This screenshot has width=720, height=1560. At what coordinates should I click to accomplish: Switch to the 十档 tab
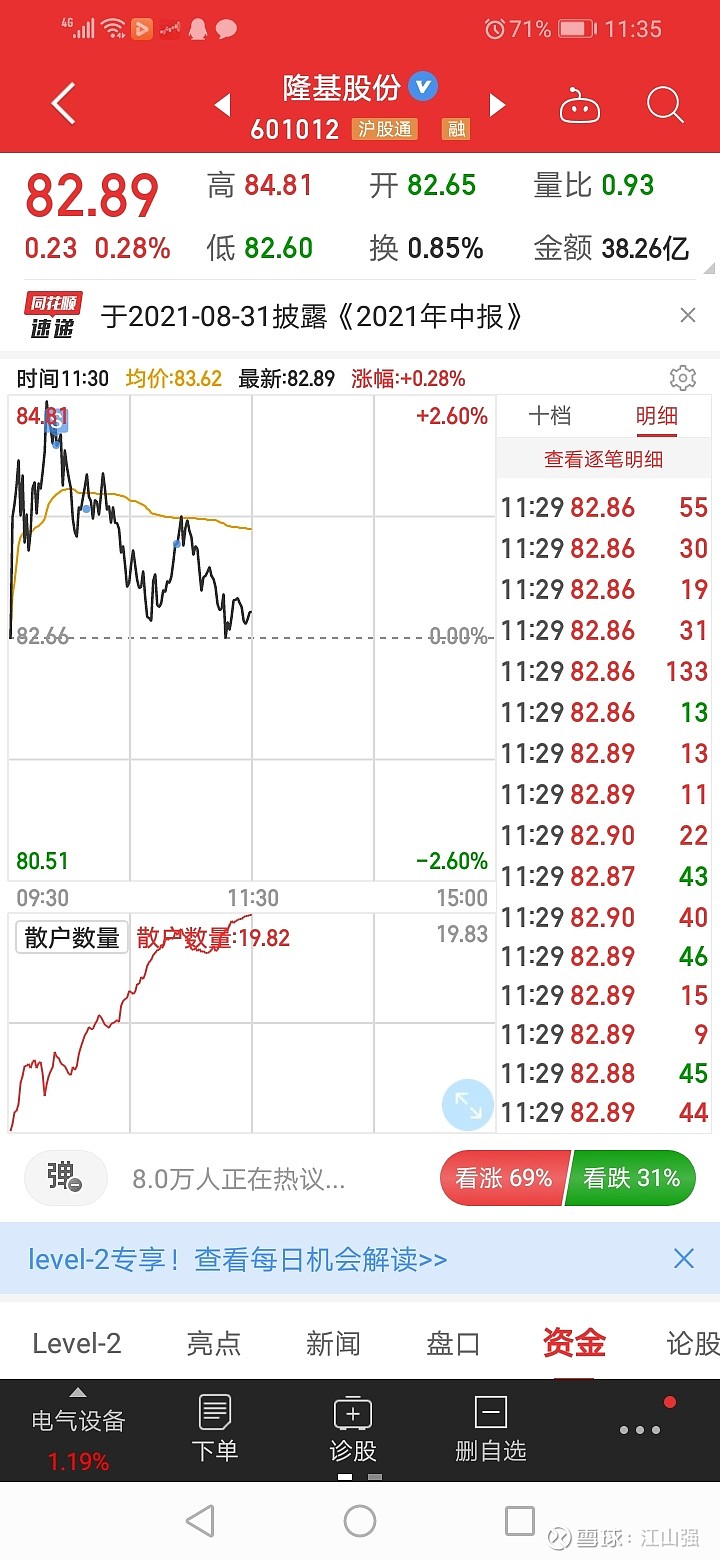tap(550, 416)
